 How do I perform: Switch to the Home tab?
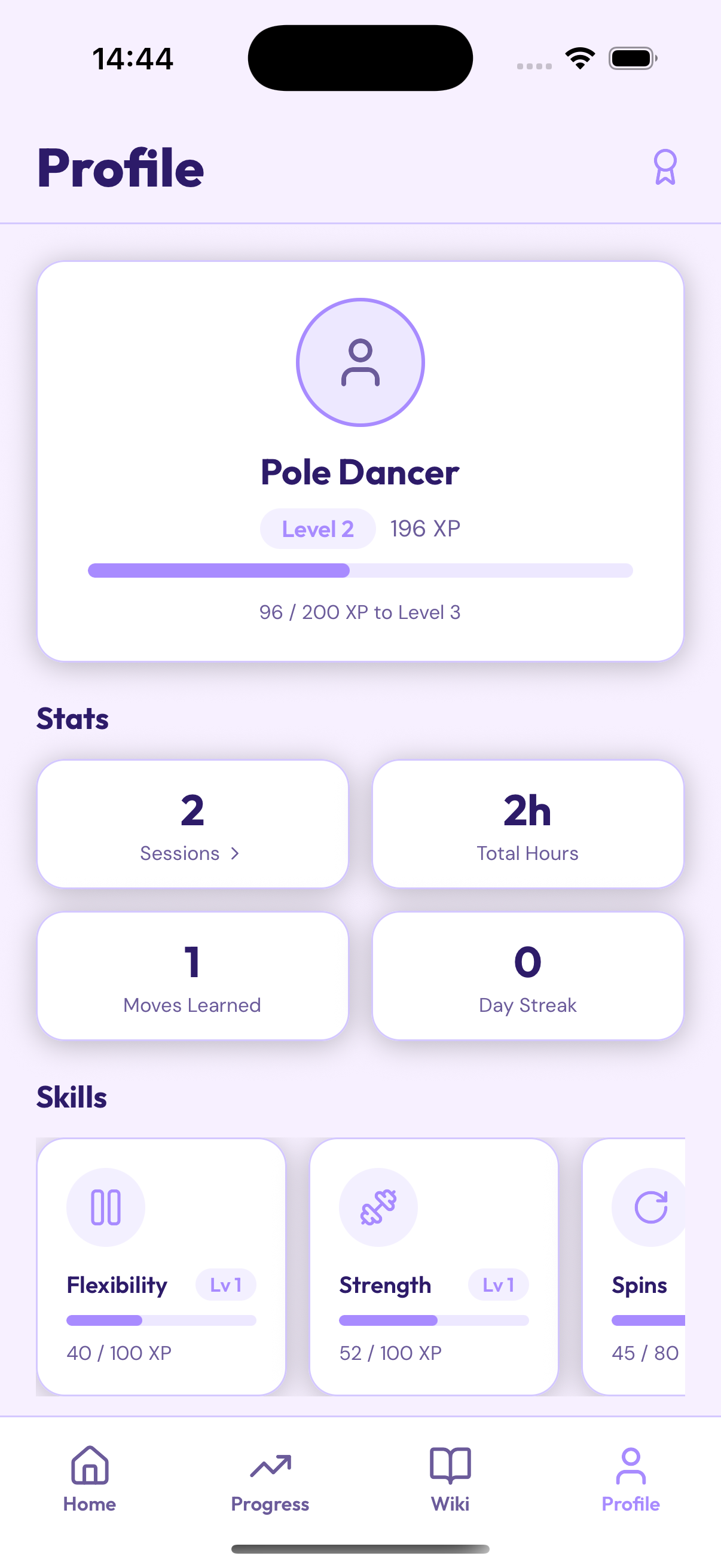click(90, 1479)
